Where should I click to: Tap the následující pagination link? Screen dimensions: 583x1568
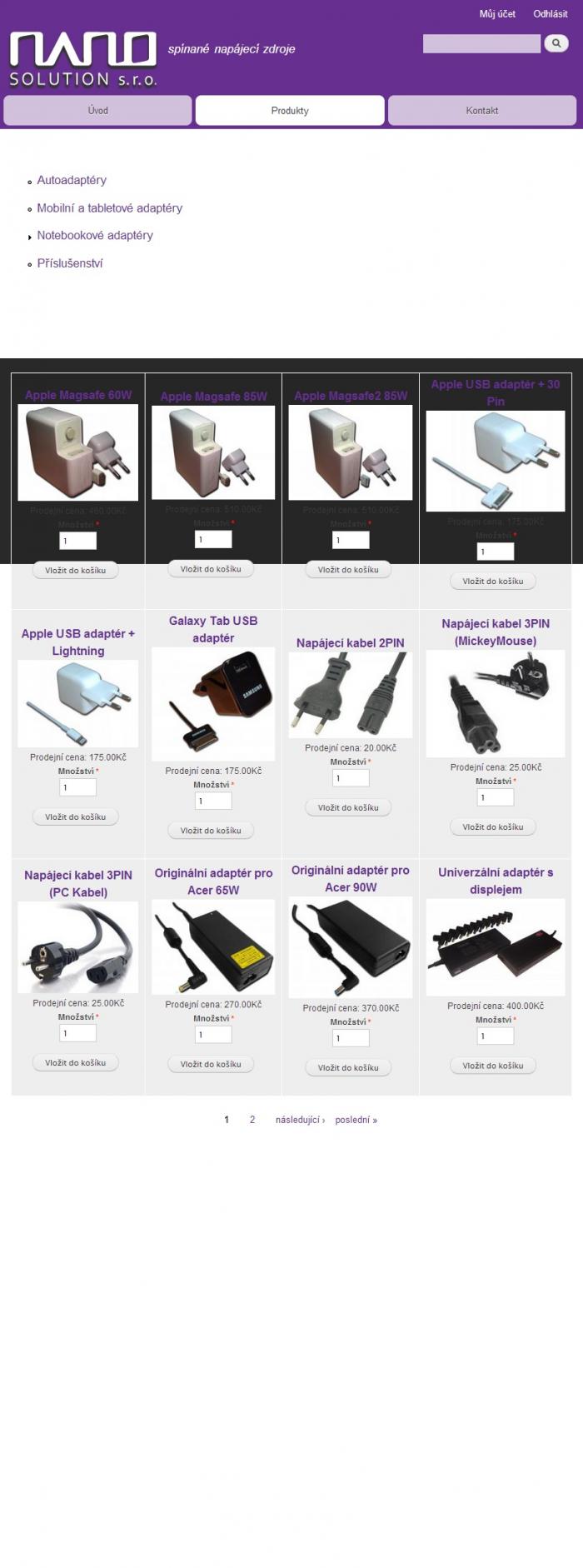click(300, 1120)
